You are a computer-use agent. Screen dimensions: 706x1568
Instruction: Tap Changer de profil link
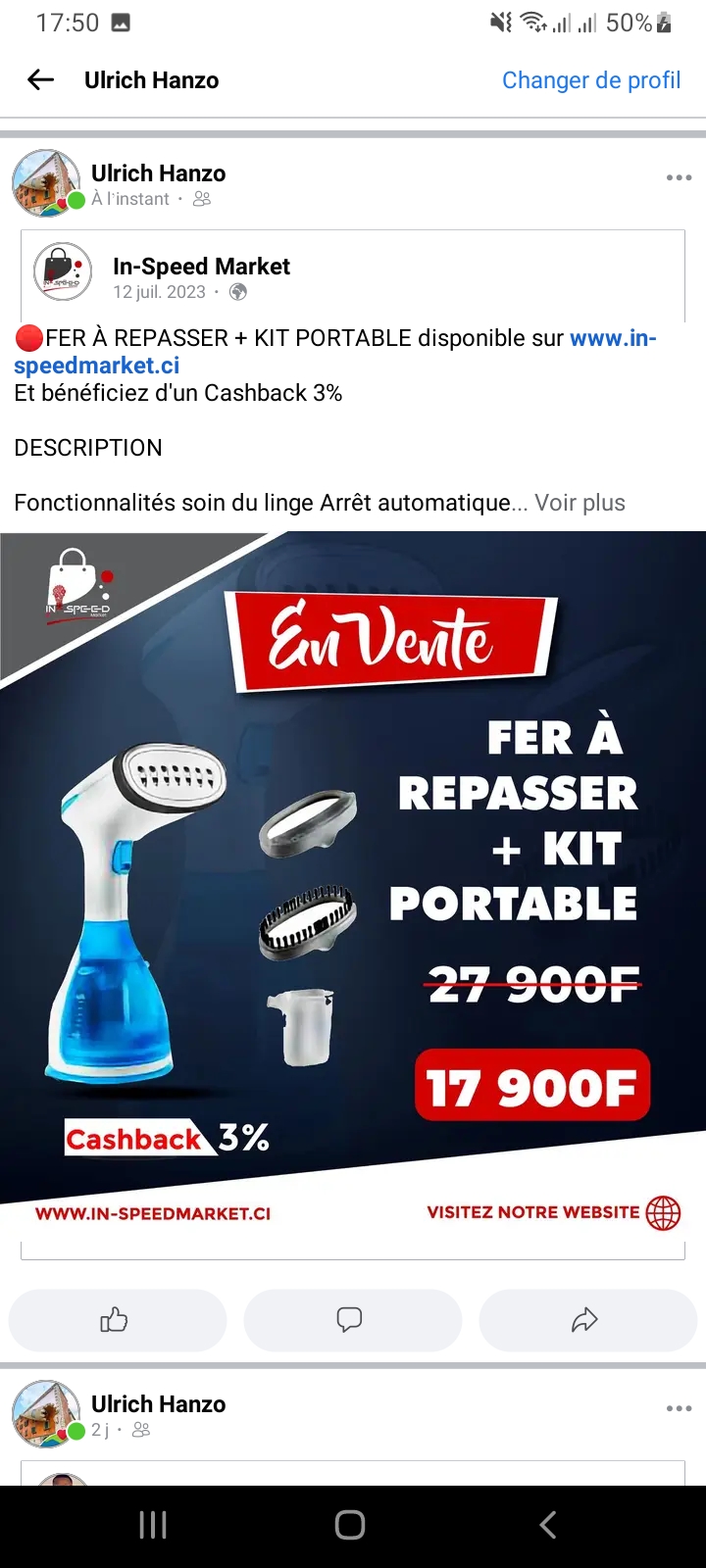[591, 80]
